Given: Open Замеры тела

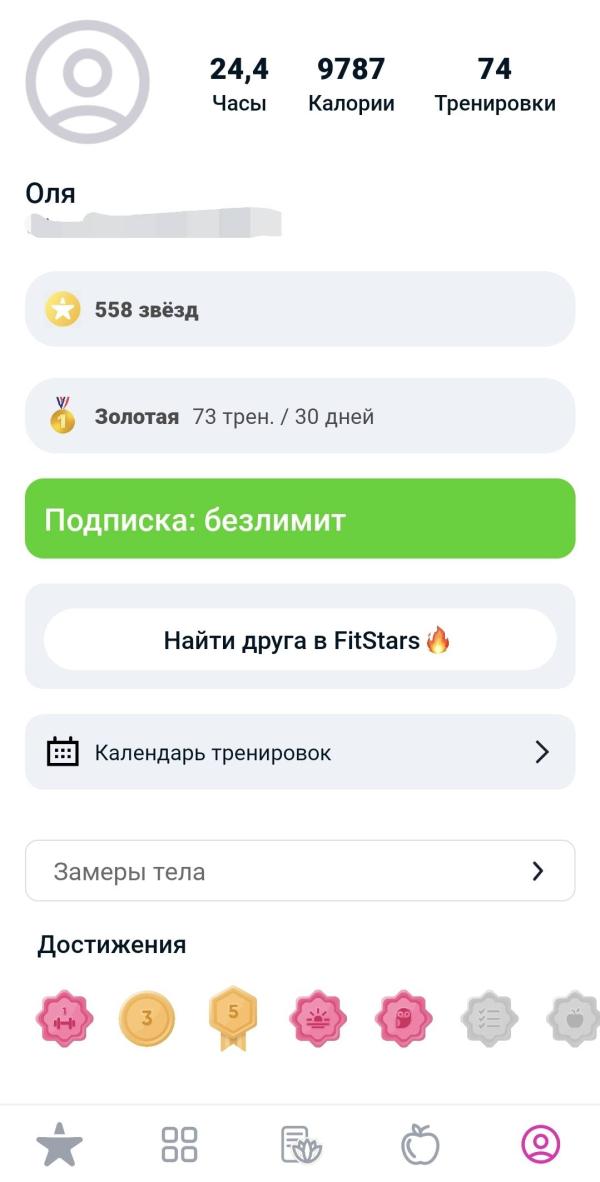Looking at the screenshot, I should click(300, 871).
